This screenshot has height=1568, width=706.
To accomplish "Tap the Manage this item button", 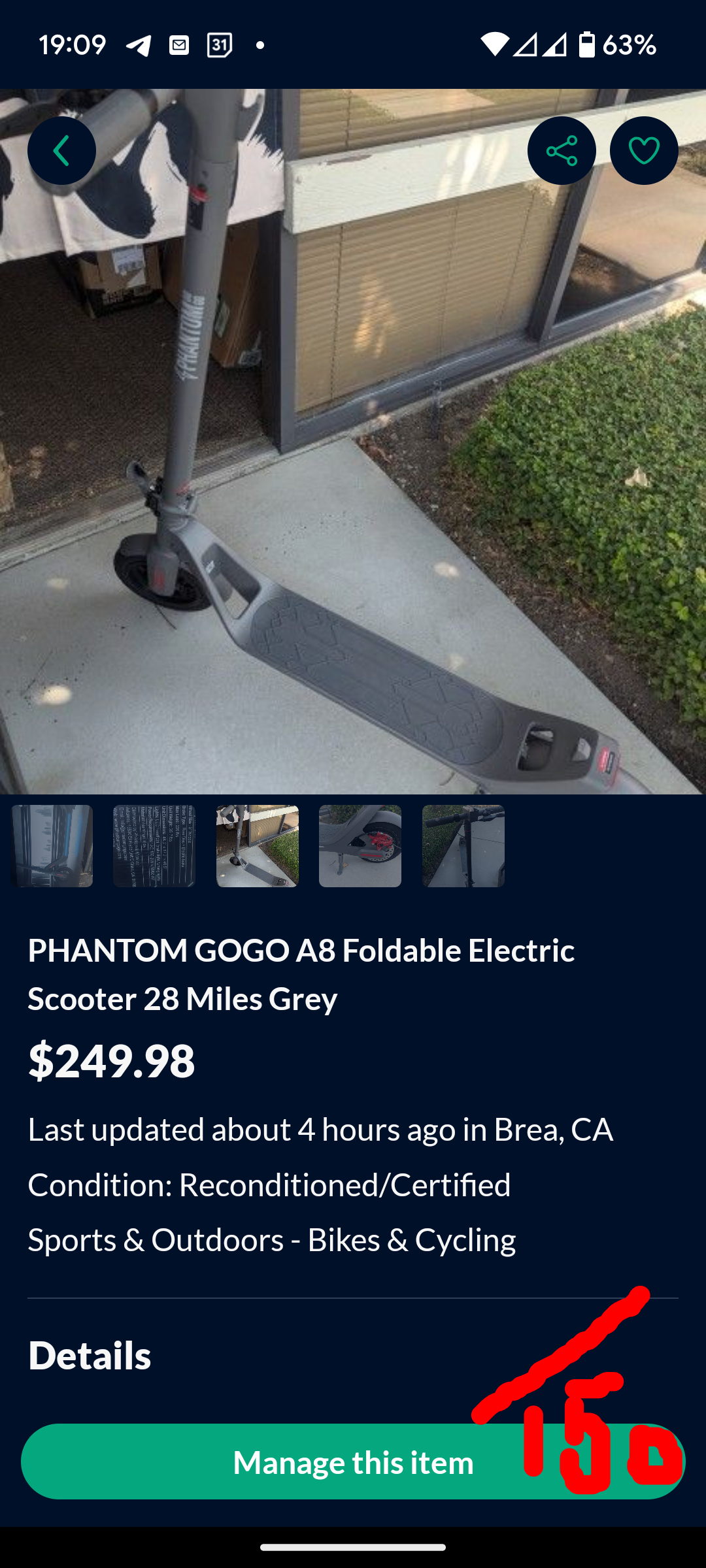I will [353, 1462].
